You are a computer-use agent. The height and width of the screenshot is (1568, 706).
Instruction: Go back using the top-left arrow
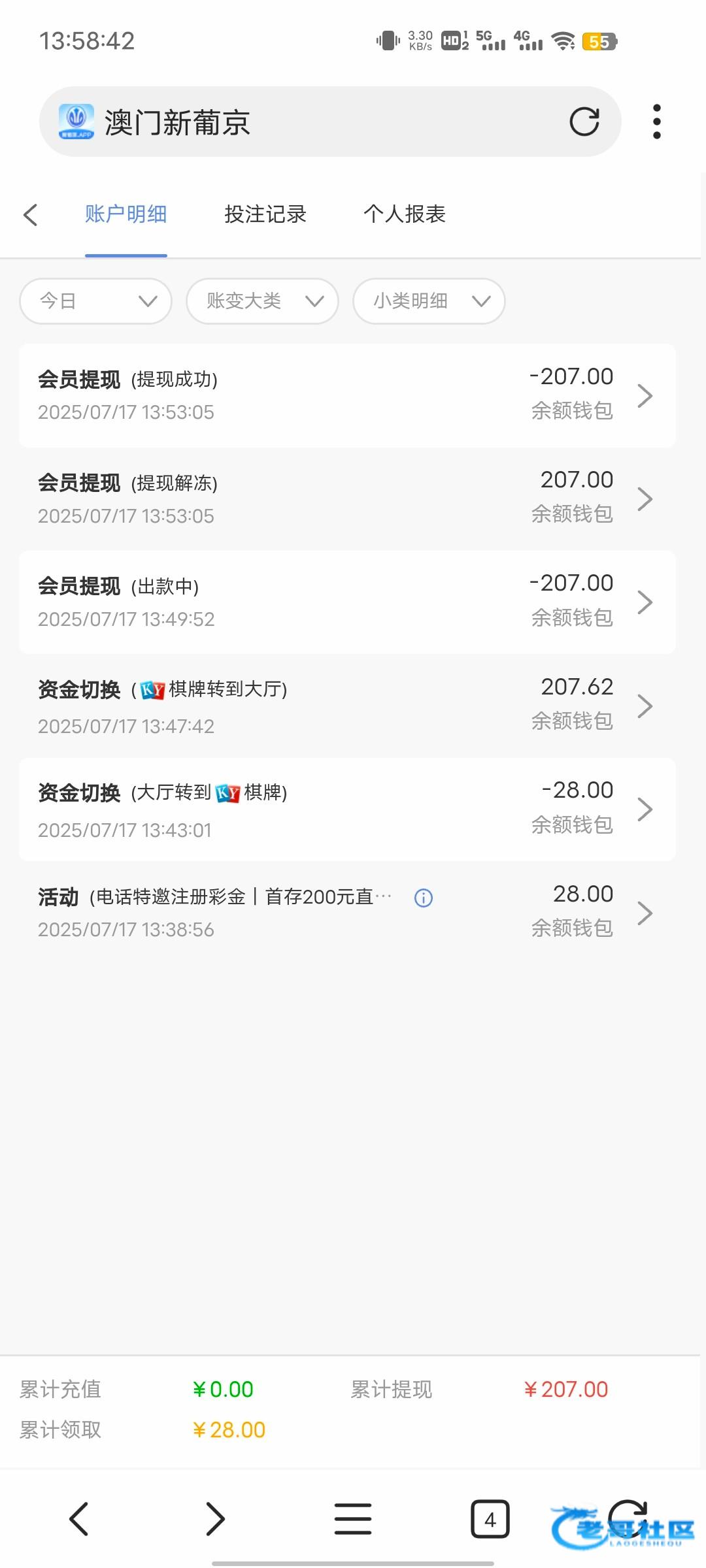(31, 215)
